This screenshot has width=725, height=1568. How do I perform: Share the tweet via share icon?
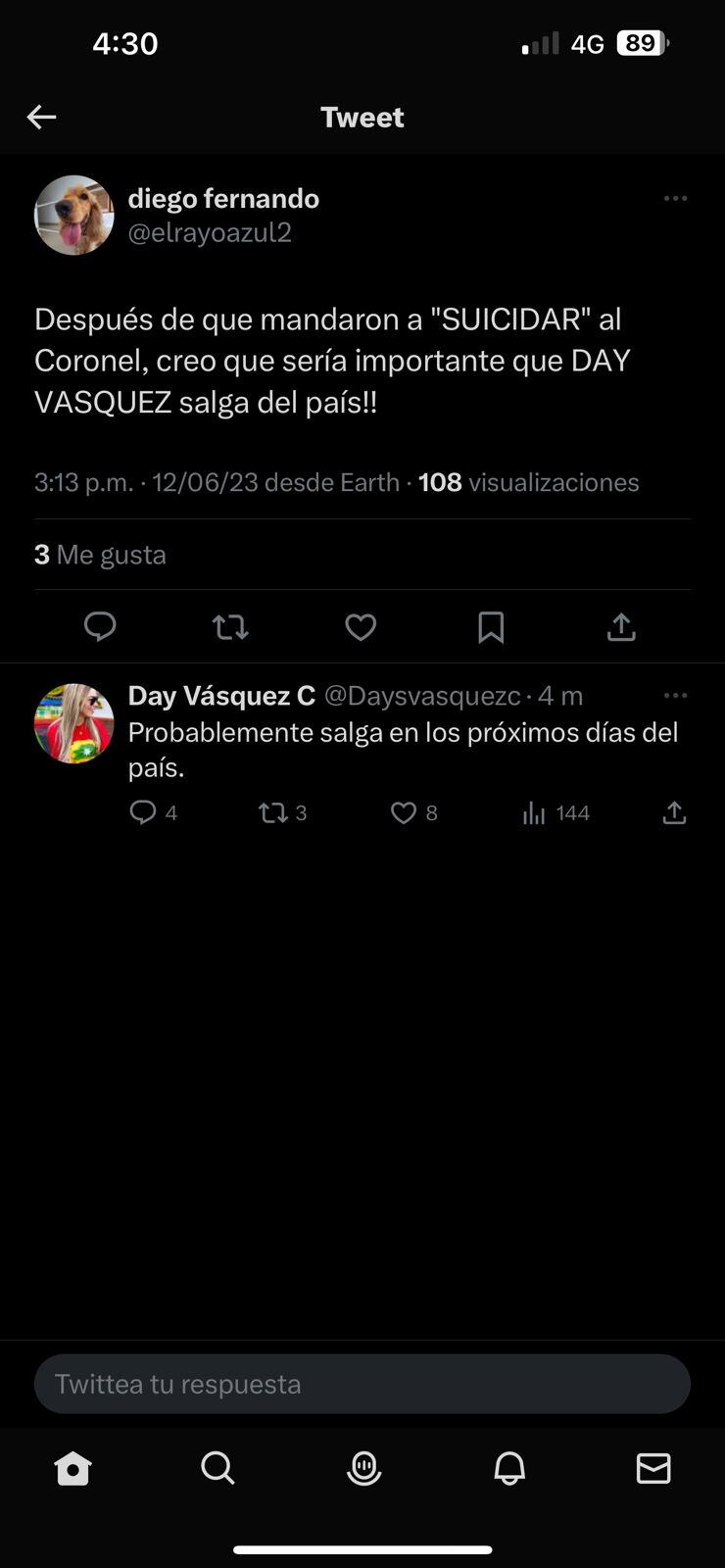pyautogui.click(x=621, y=627)
